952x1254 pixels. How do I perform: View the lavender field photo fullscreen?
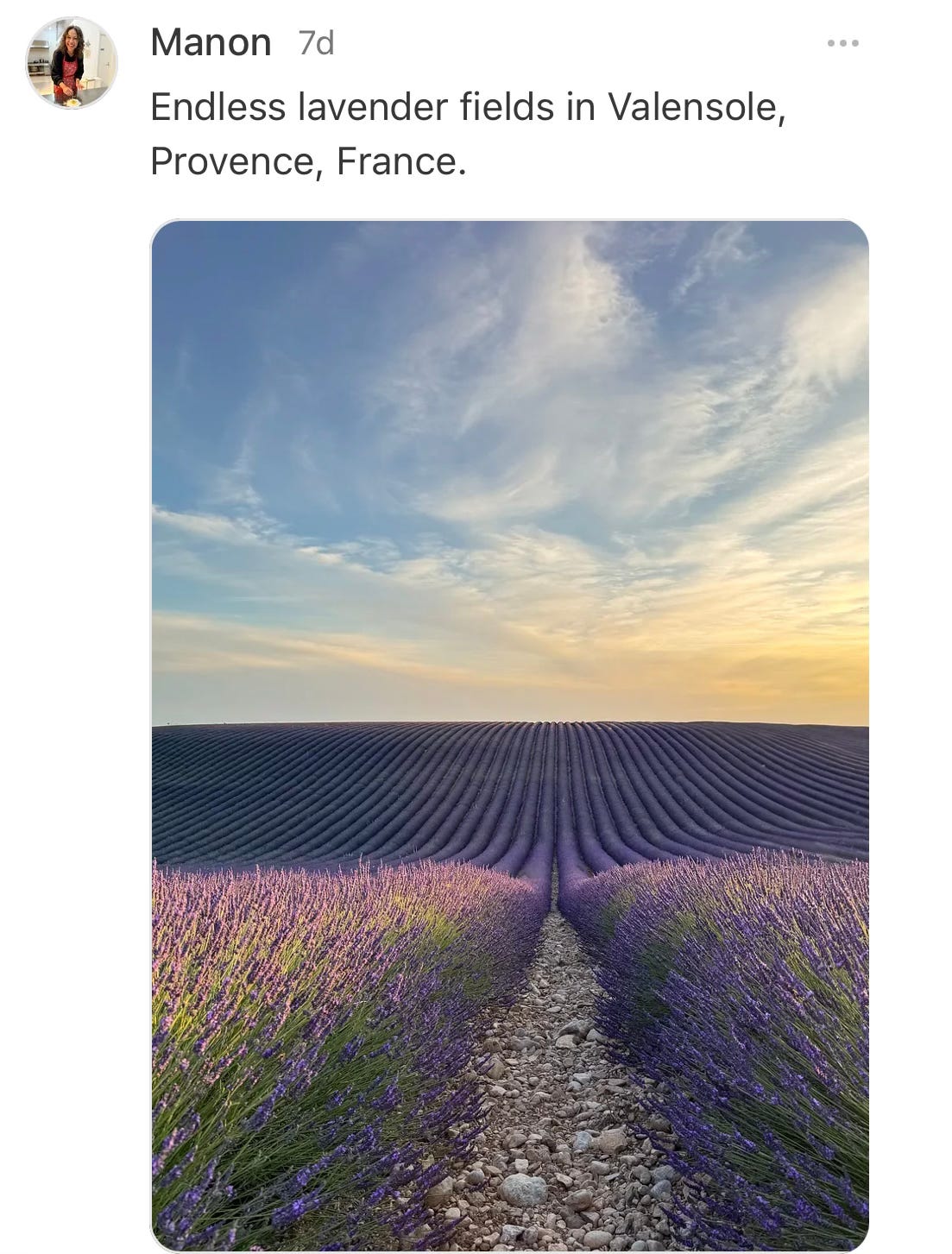click(510, 734)
